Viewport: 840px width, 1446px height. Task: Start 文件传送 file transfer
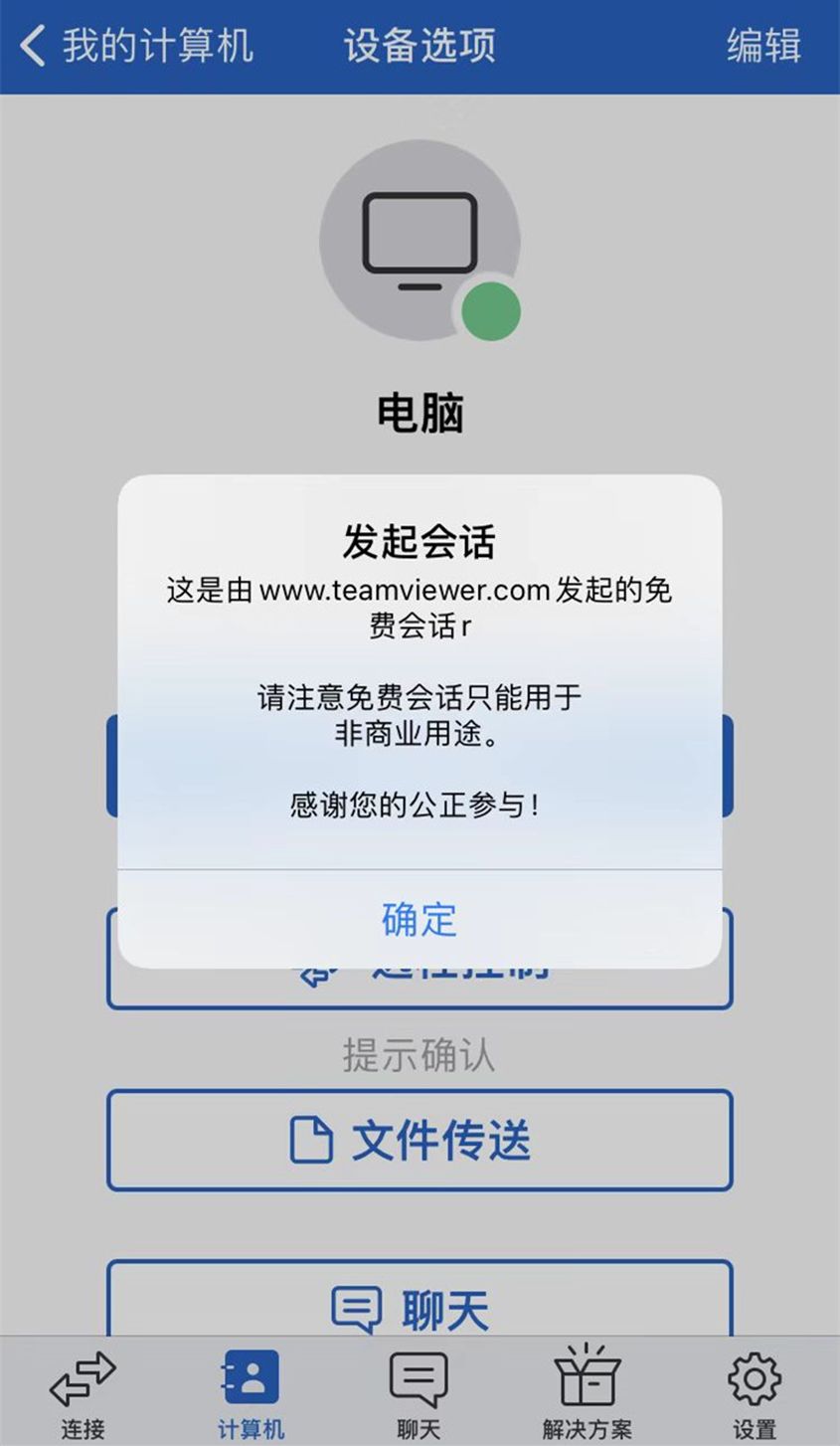(420, 1139)
